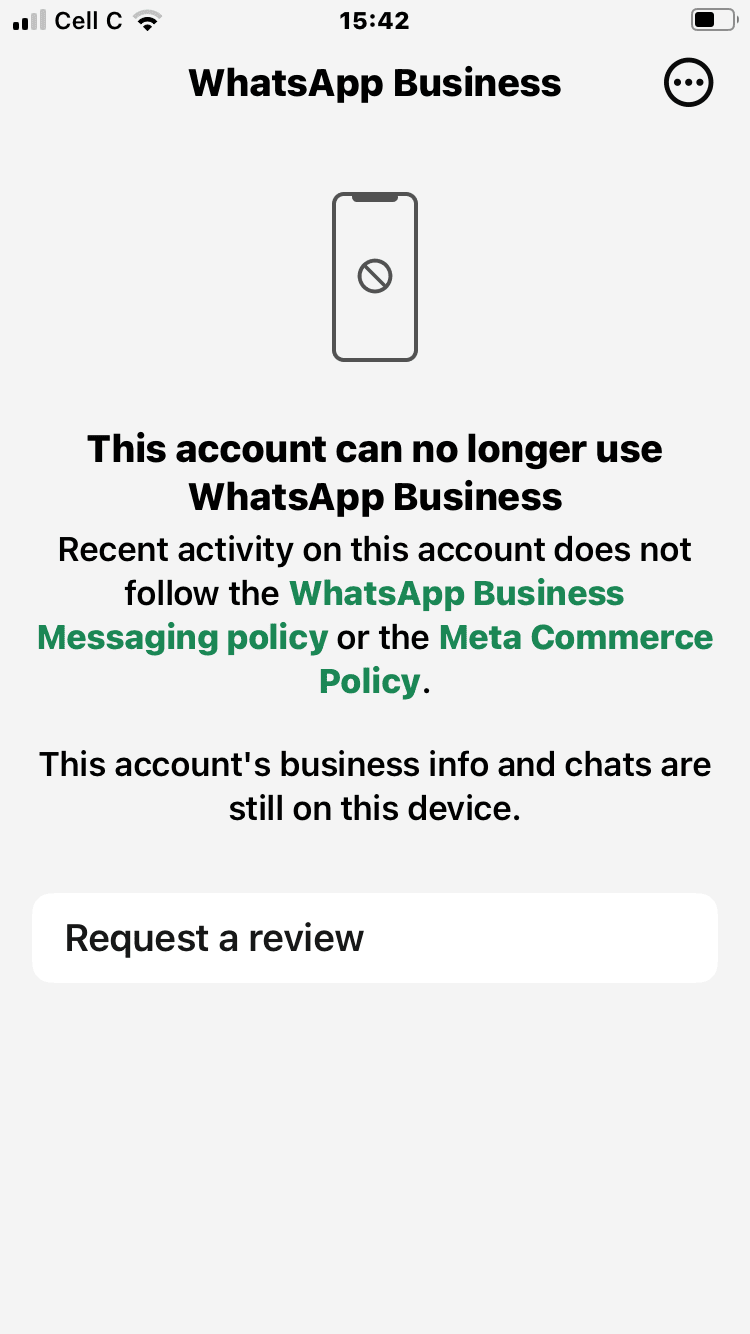Tap the clock showing 15:42
The height and width of the screenshot is (1334, 750).
tap(374, 20)
